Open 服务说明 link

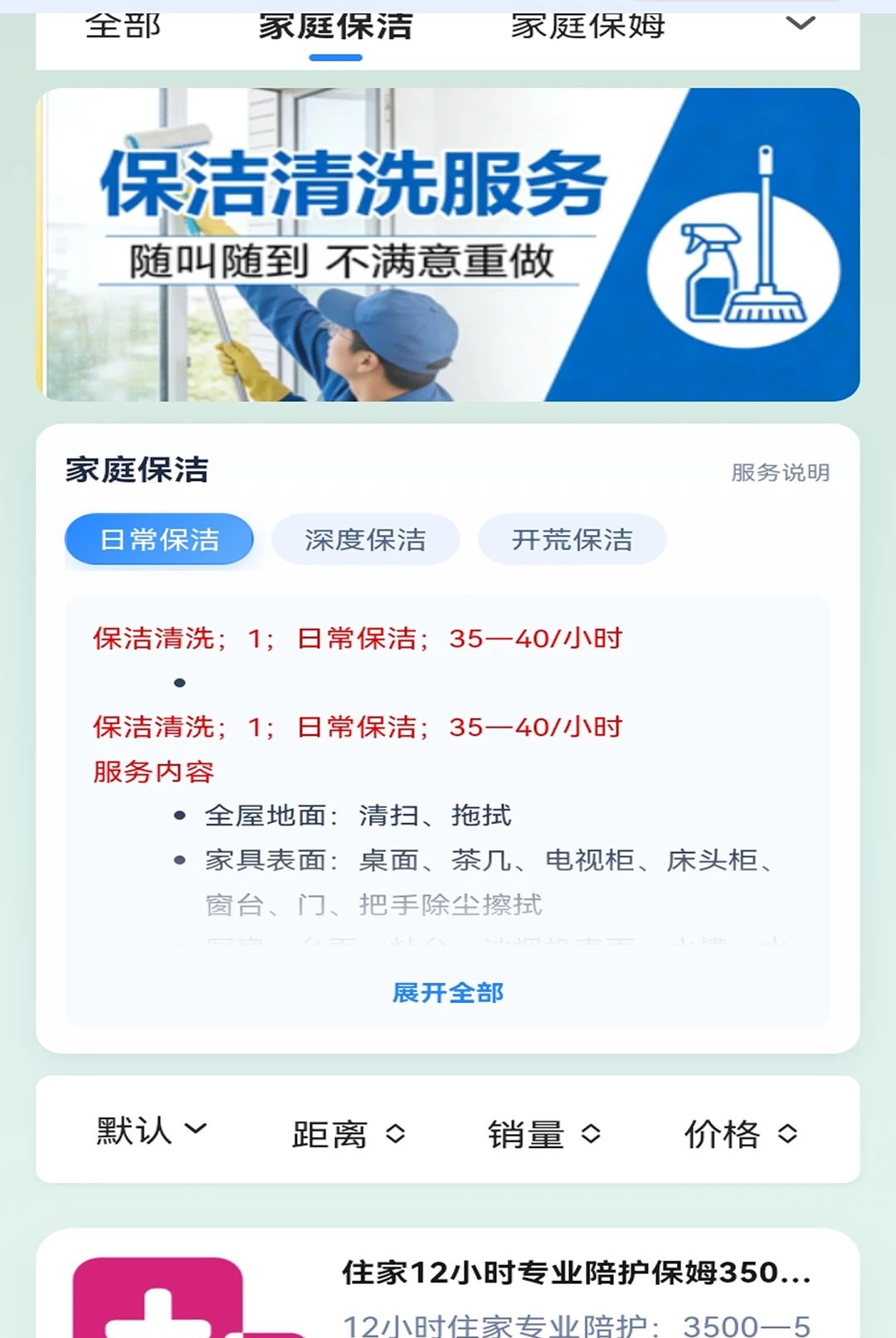click(781, 472)
